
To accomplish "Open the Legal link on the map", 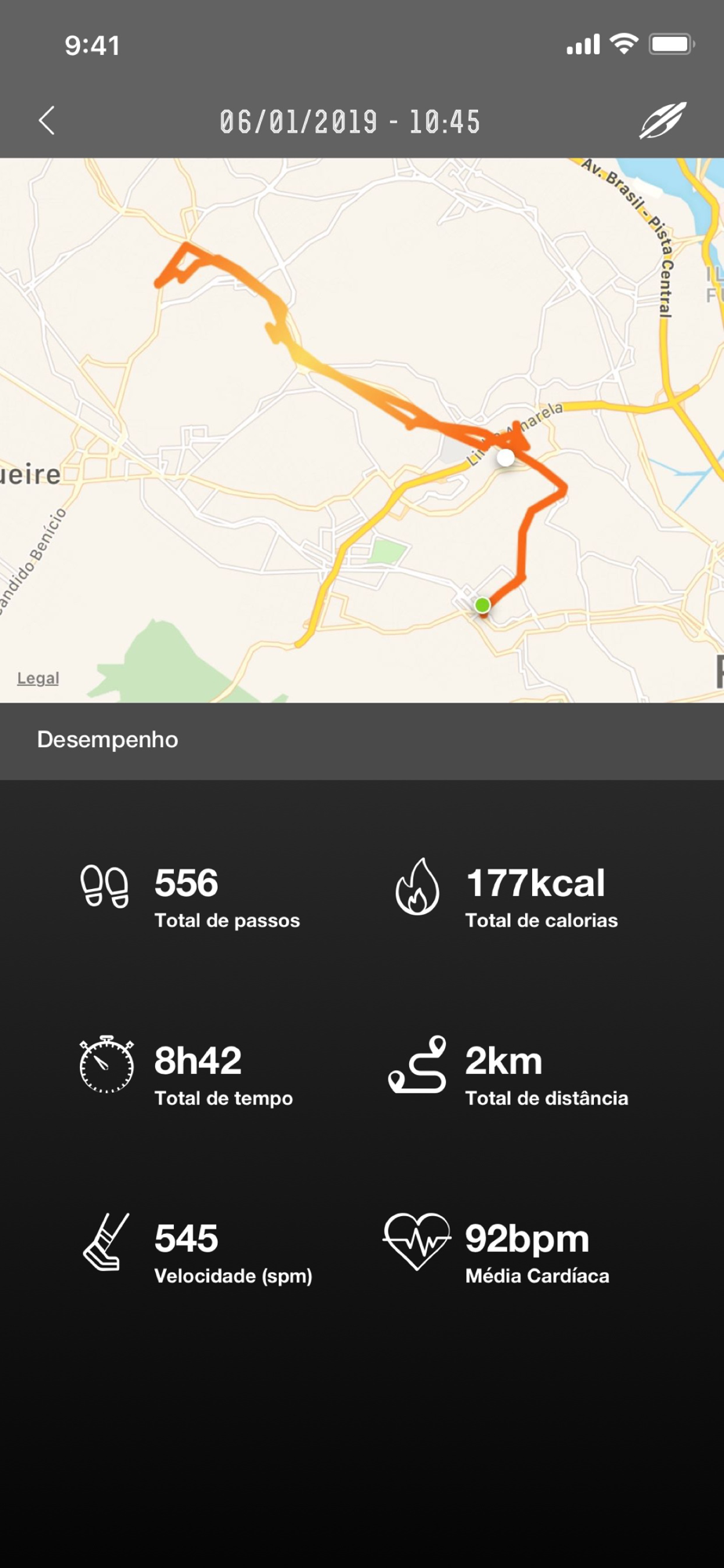I will (38, 678).
